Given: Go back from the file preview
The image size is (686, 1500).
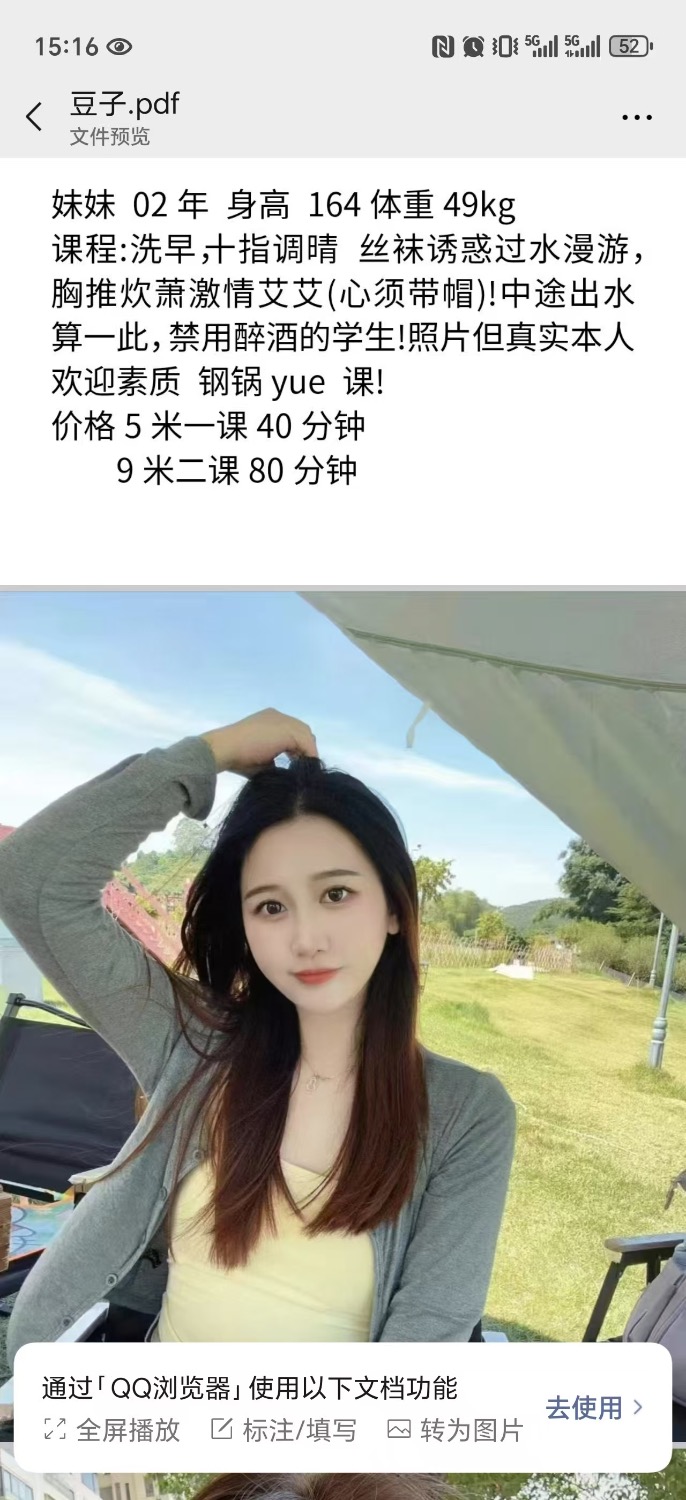Looking at the screenshot, I should tap(34, 117).
